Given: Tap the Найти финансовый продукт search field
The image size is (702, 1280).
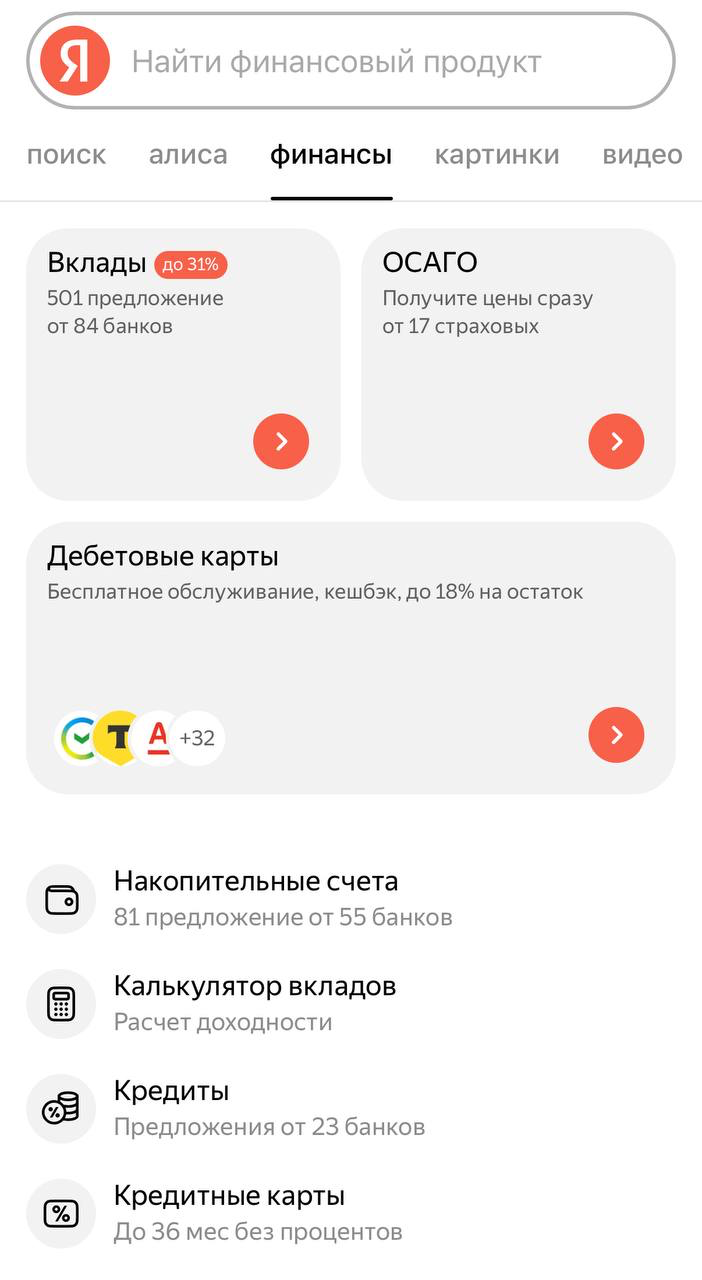Looking at the screenshot, I should point(351,62).
